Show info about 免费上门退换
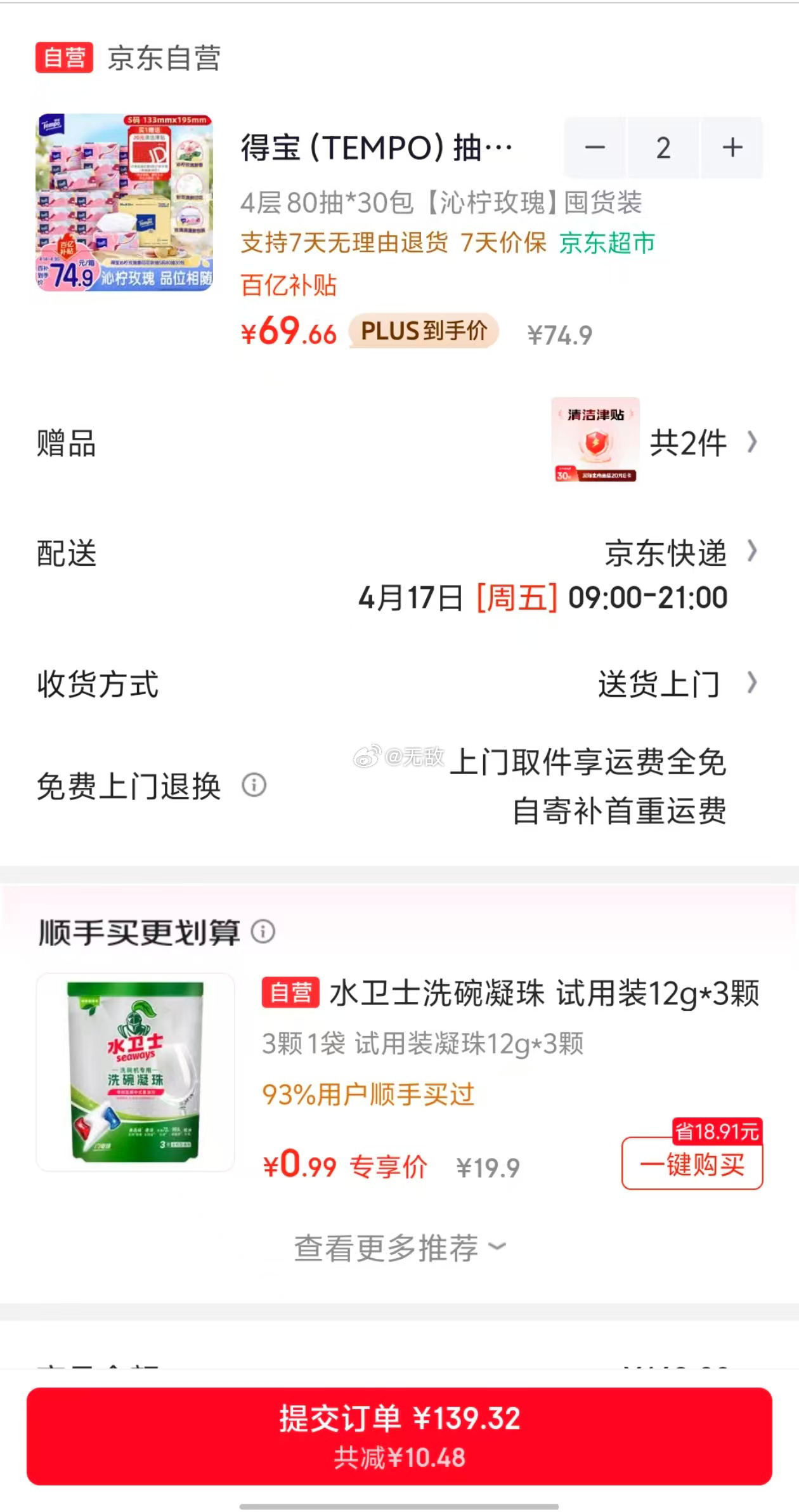Viewport: 799px width, 1512px height. pos(254,786)
